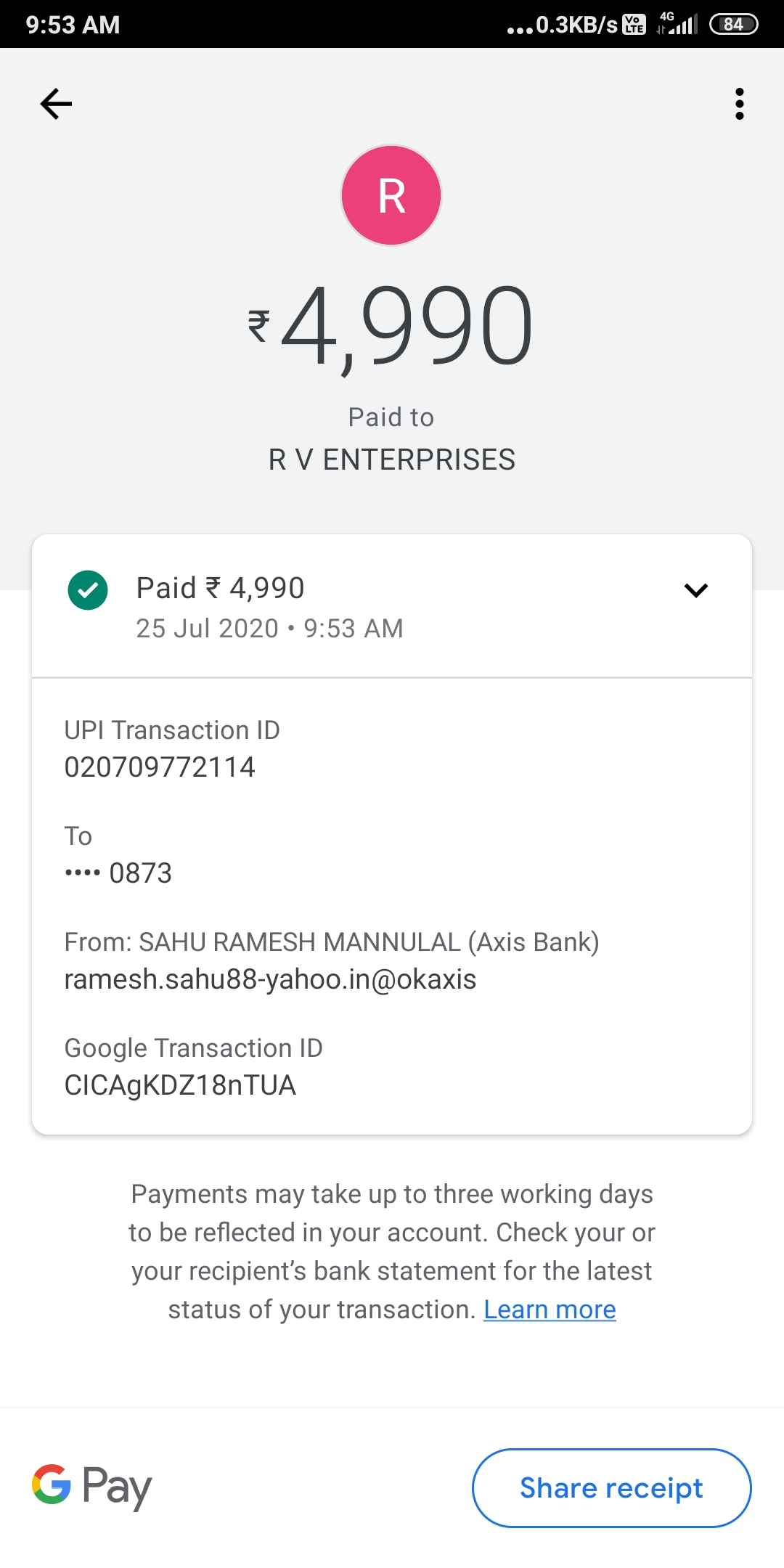The image size is (784, 1568).
Task: Open the three-dot overflow menu
Action: tap(739, 104)
